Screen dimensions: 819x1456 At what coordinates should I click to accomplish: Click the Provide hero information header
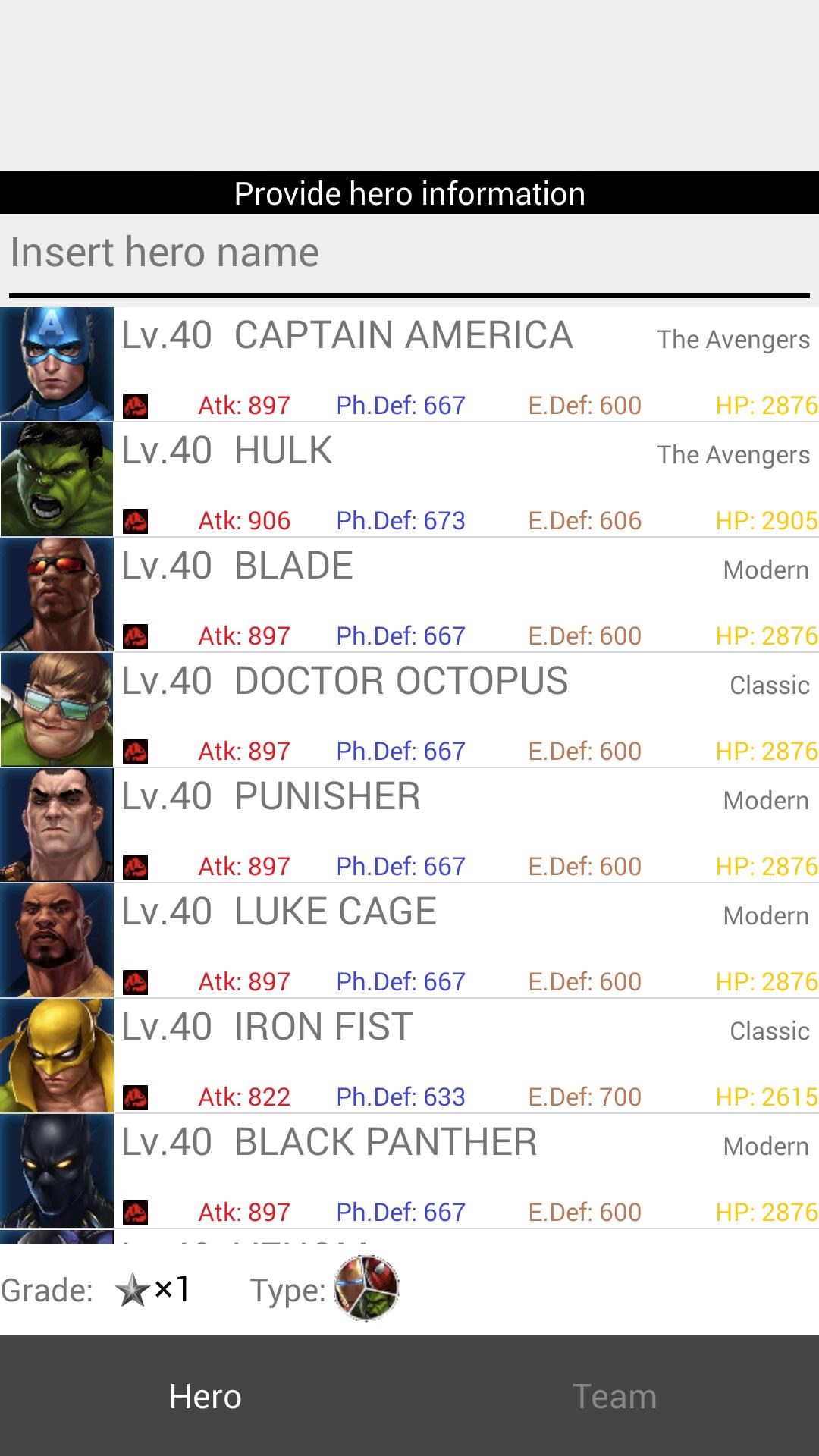point(409,193)
